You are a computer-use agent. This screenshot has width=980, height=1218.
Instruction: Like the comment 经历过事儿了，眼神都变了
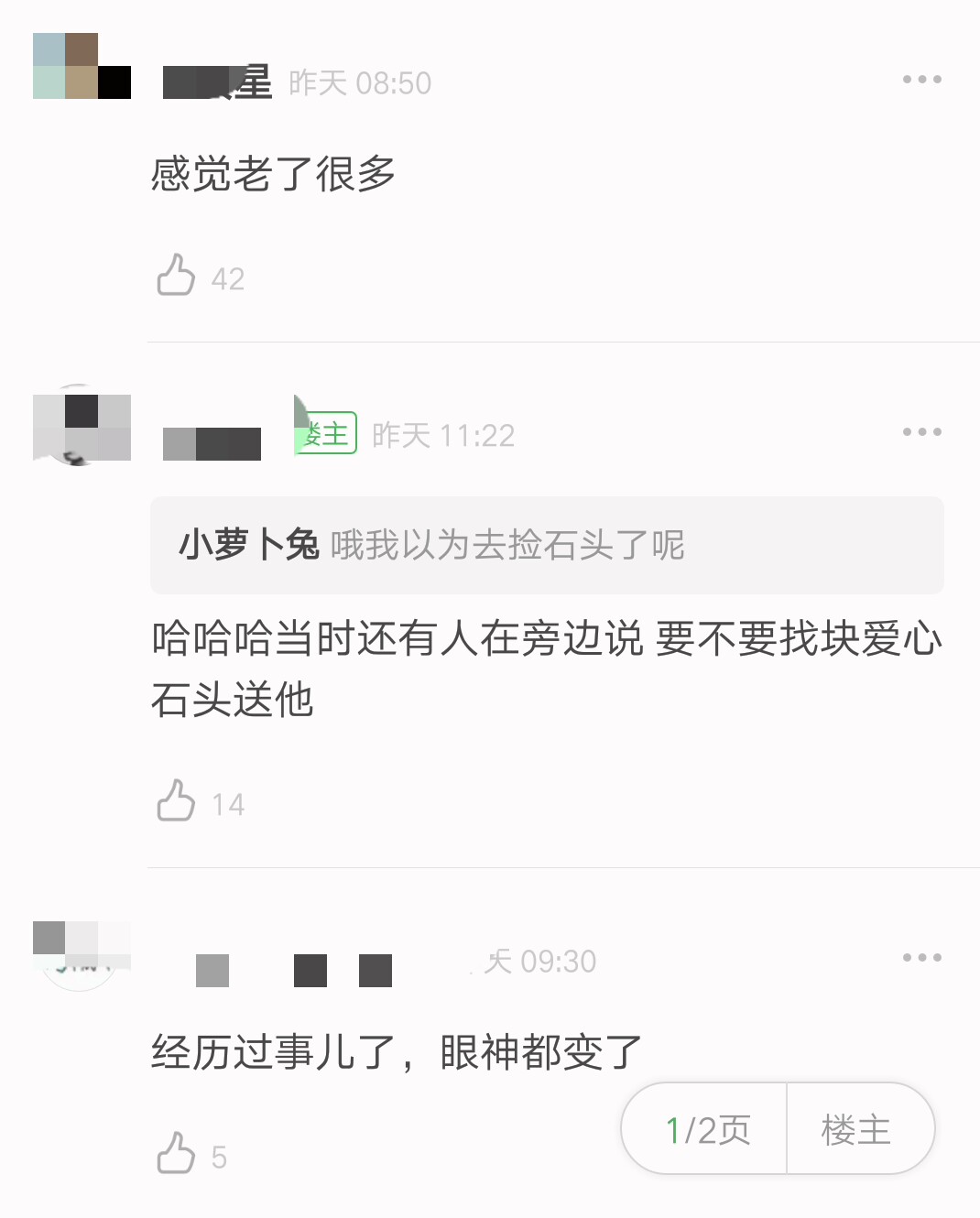click(176, 1153)
